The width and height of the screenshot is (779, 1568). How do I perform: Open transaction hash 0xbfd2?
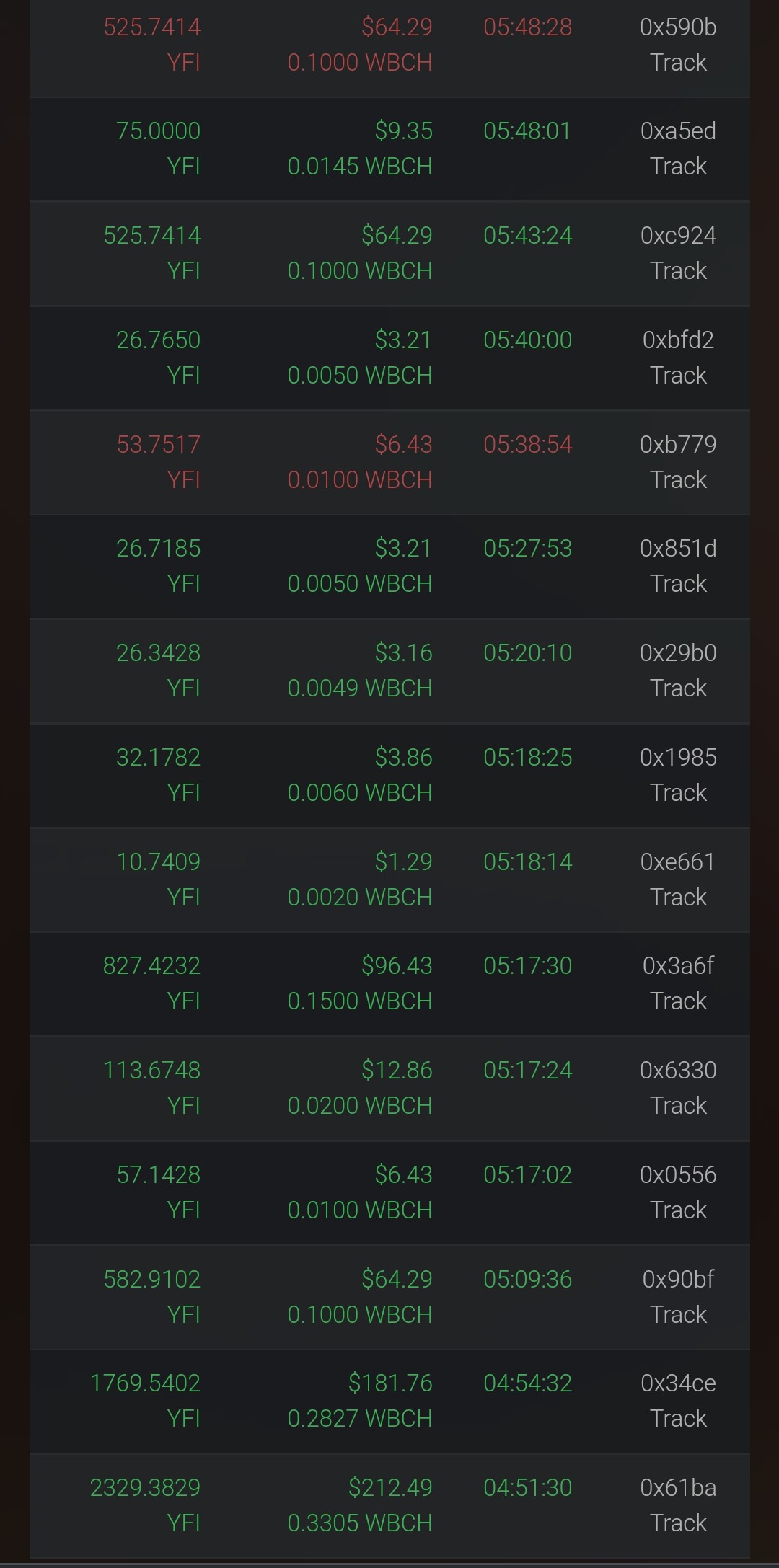tap(678, 340)
